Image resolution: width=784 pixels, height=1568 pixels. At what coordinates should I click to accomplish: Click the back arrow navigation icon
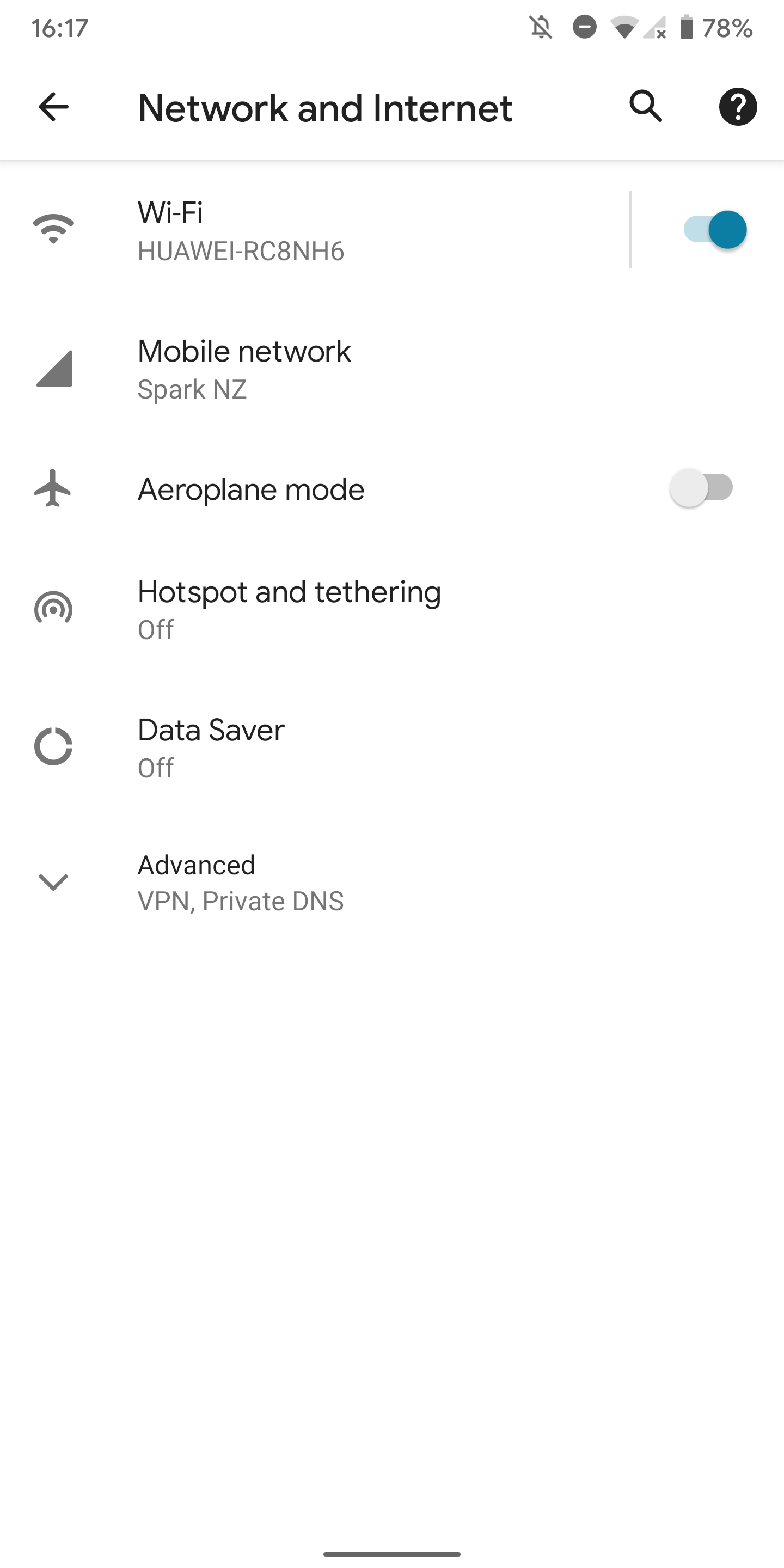click(x=53, y=107)
